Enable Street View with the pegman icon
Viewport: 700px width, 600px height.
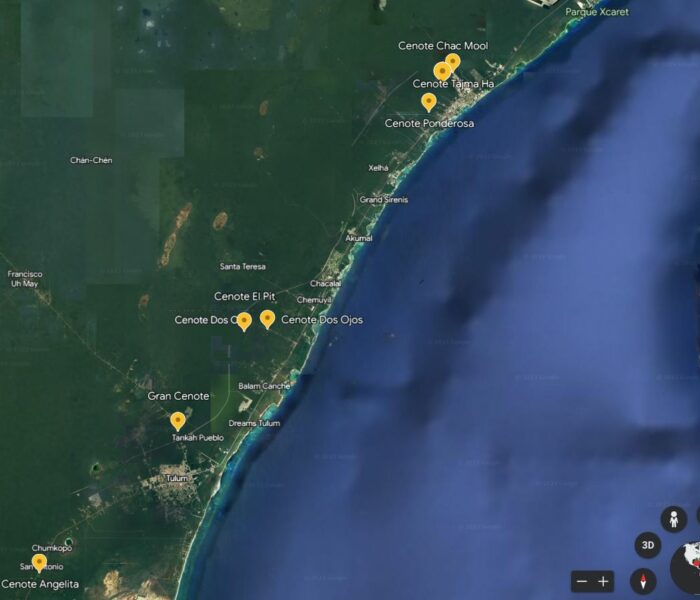coord(674,519)
